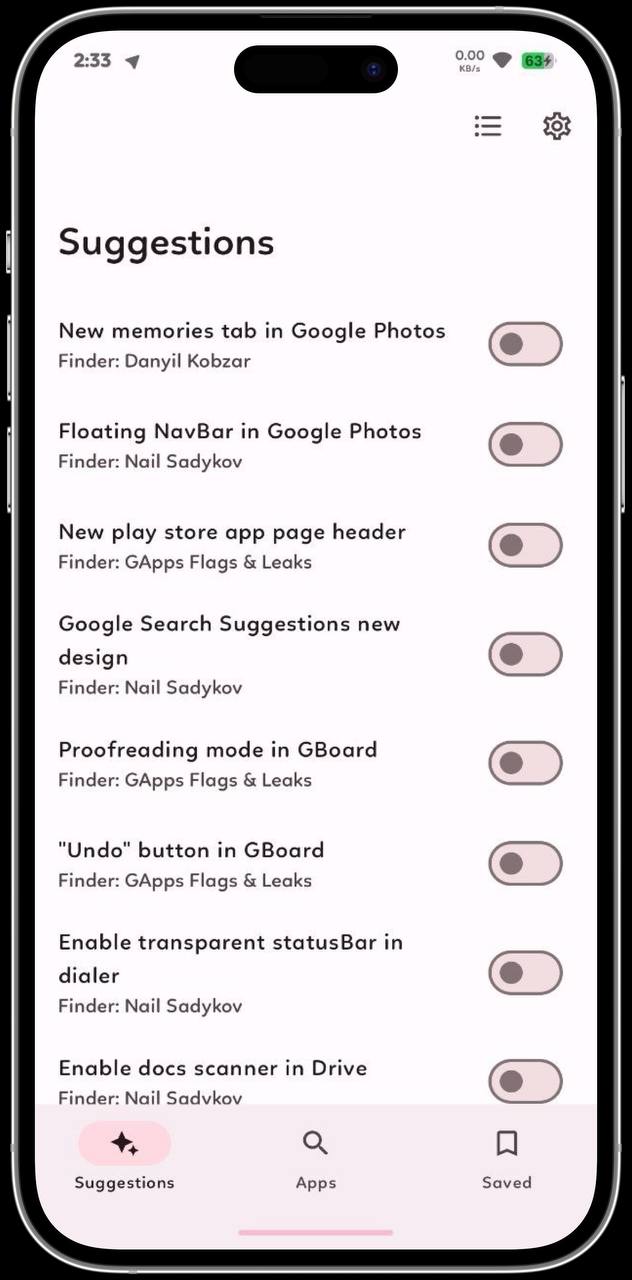Select the Suggestions tab
This screenshot has width=632, height=1280.
(x=124, y=1156)
